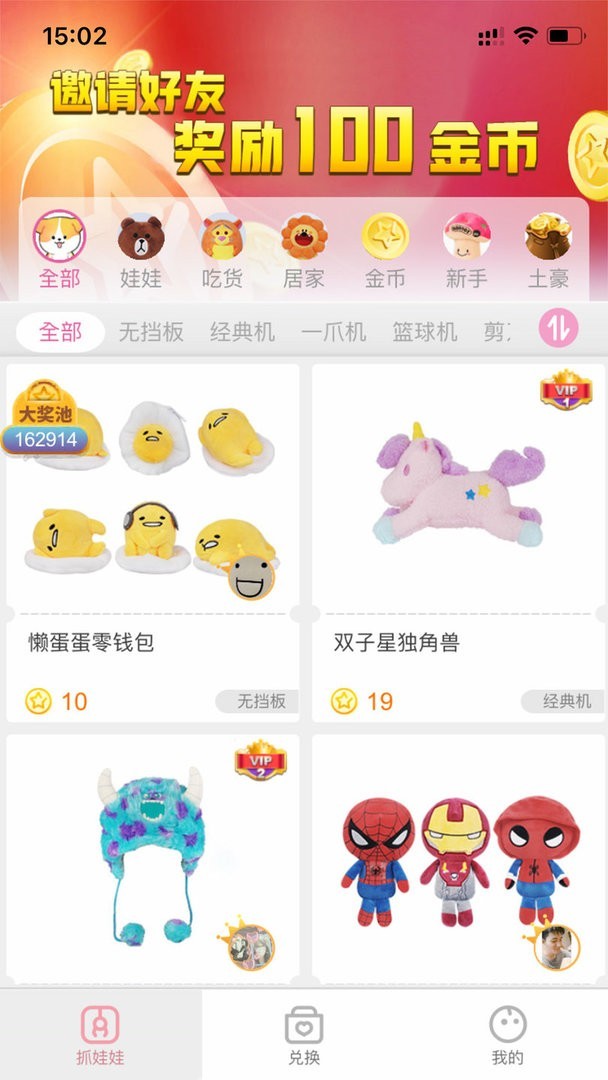This screenshot has height=1080, width=608.
Task: Filter by 一爪机 machines
Action: (333, 332)
